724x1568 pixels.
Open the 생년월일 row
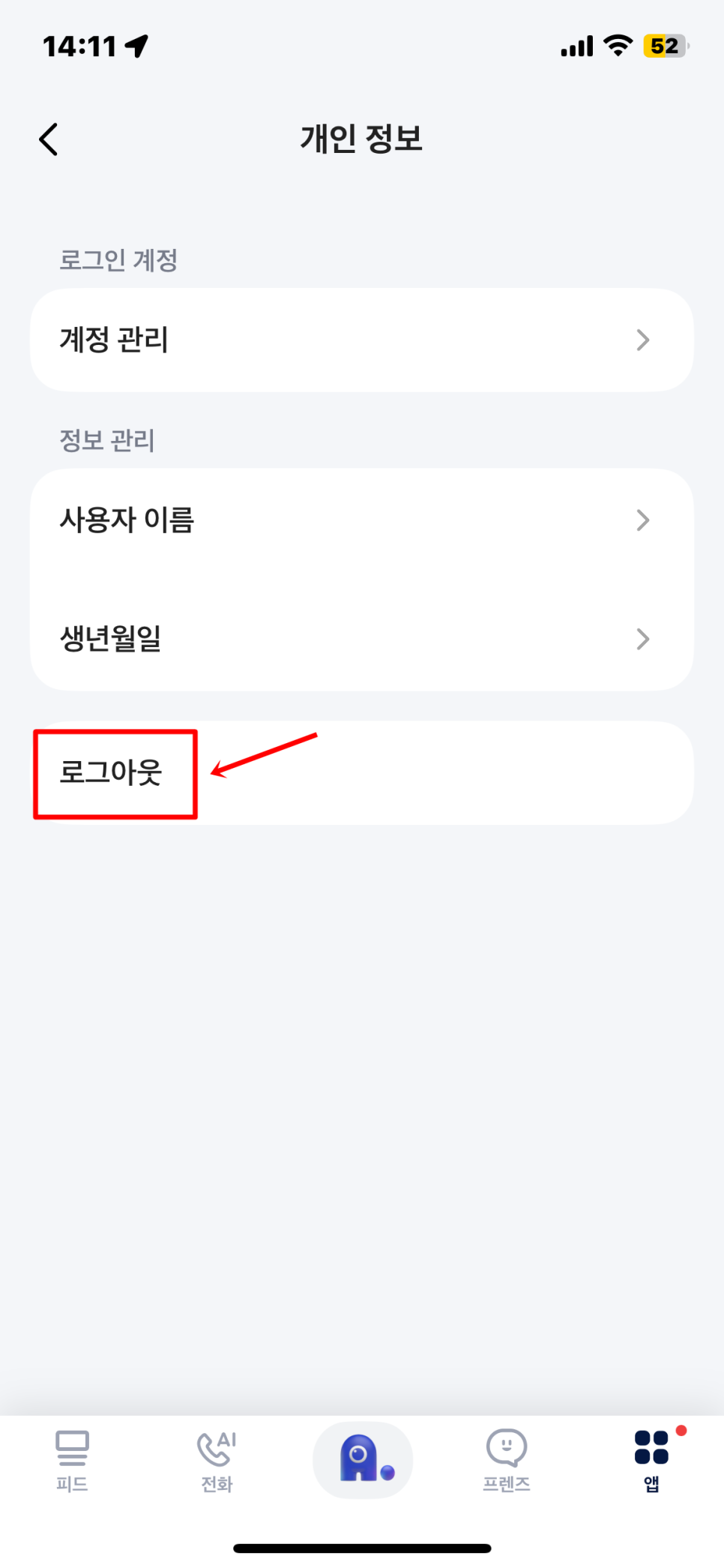click(362, 639)
